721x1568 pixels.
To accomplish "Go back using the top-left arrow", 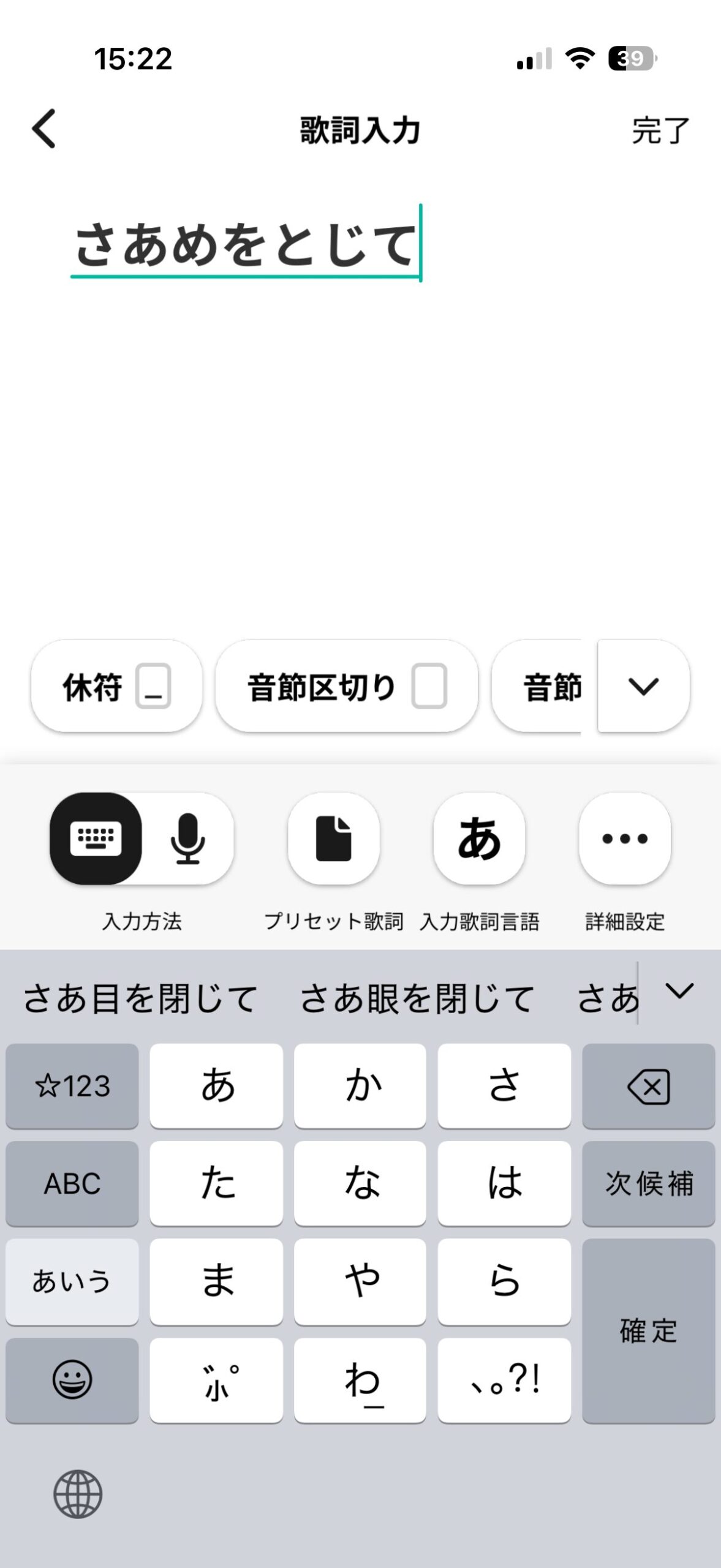I will [44, 129].
